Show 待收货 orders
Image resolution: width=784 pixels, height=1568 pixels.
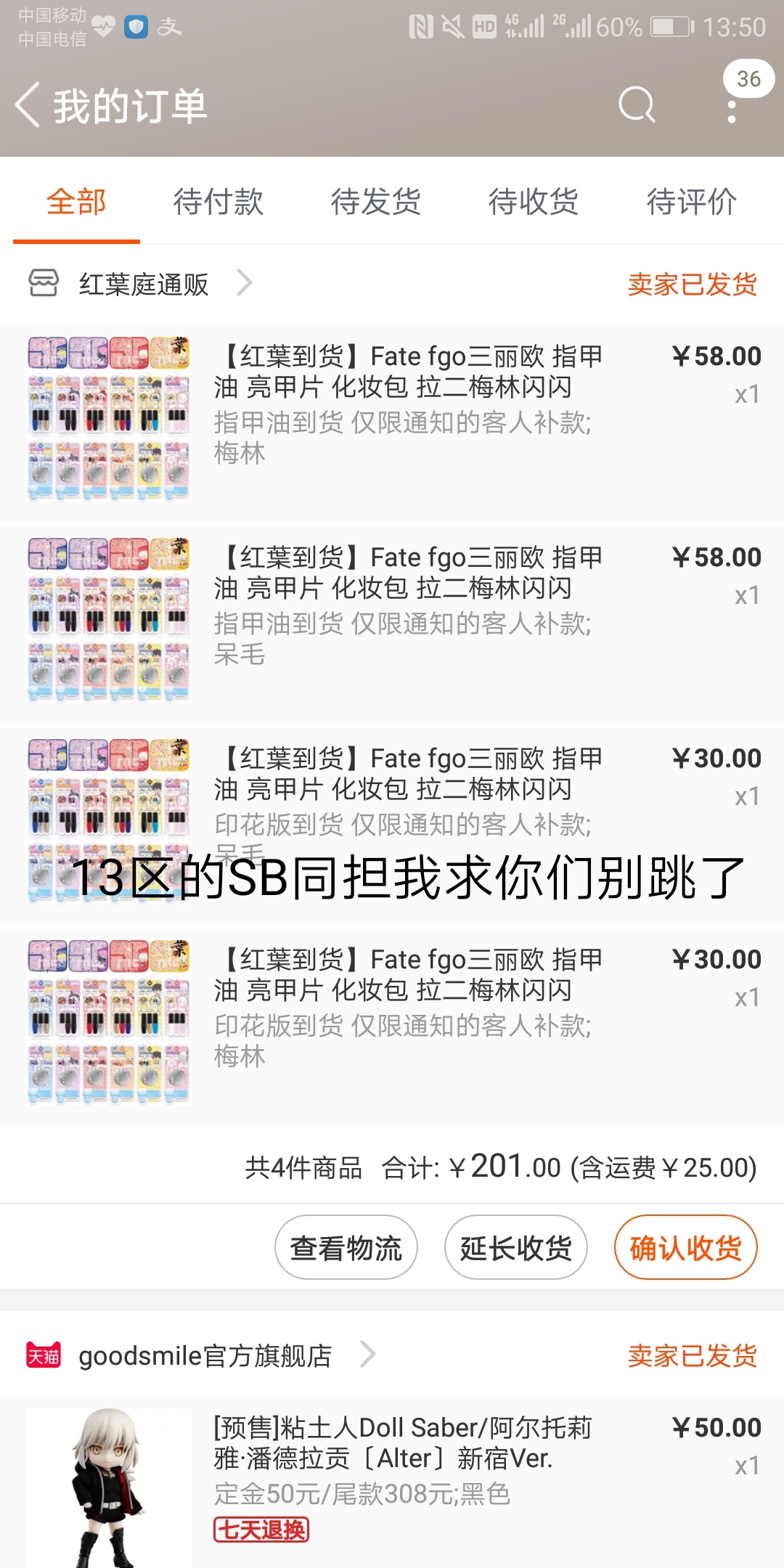coord(533,202)
